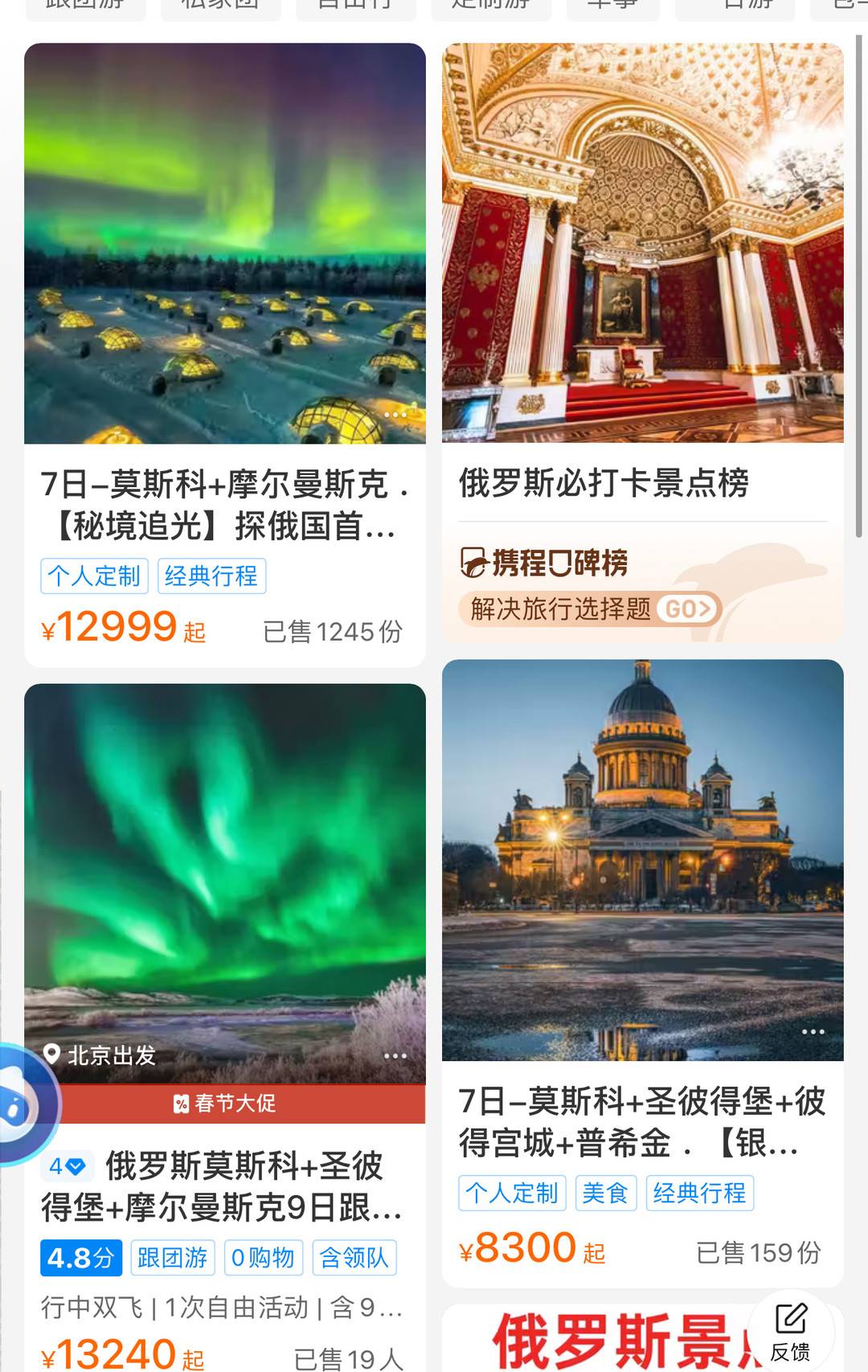Screen dimensions: 868x1372
Task: Open more options on the 北京出发 tour image
Action: 395,1055
